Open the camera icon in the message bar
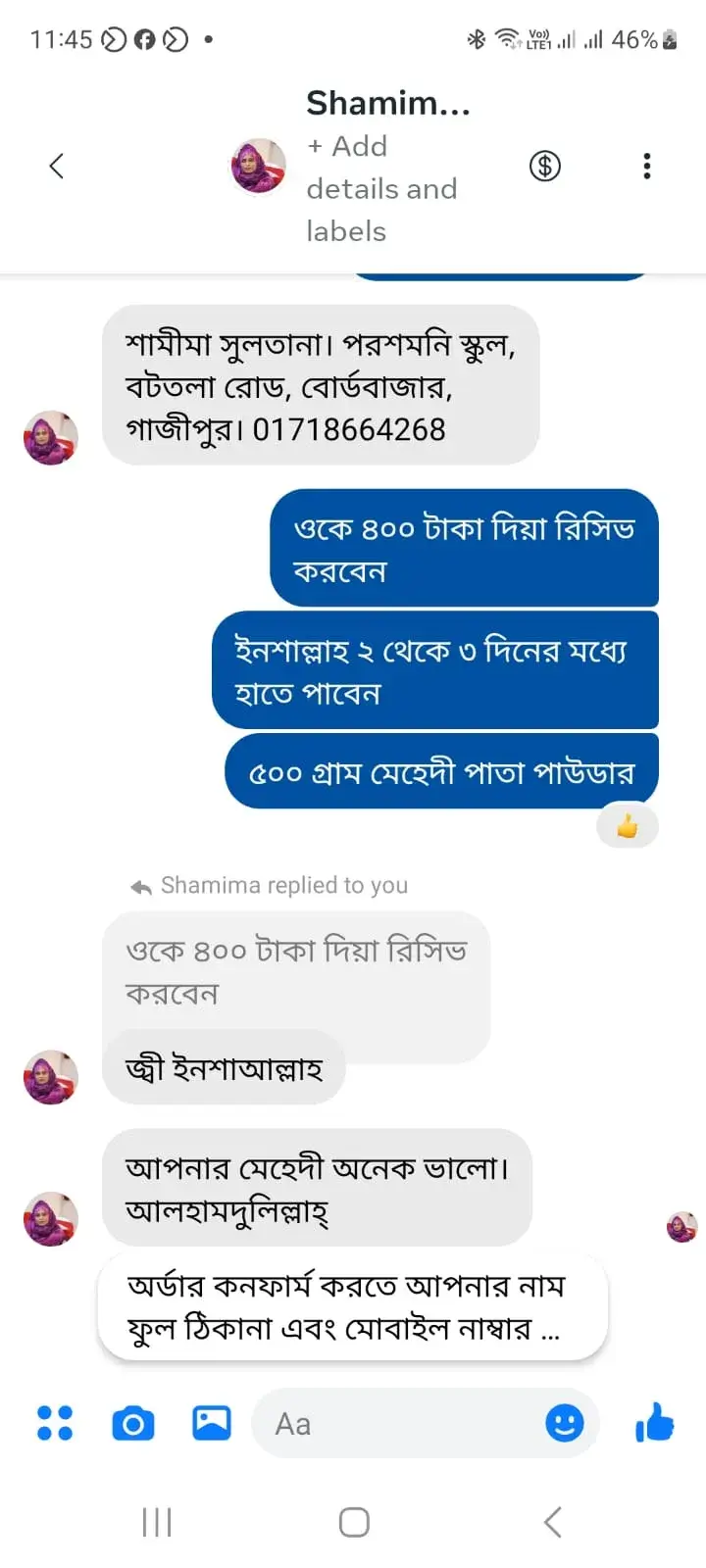This screenshot has width=706, height=1568. (x=133, y=1423)
